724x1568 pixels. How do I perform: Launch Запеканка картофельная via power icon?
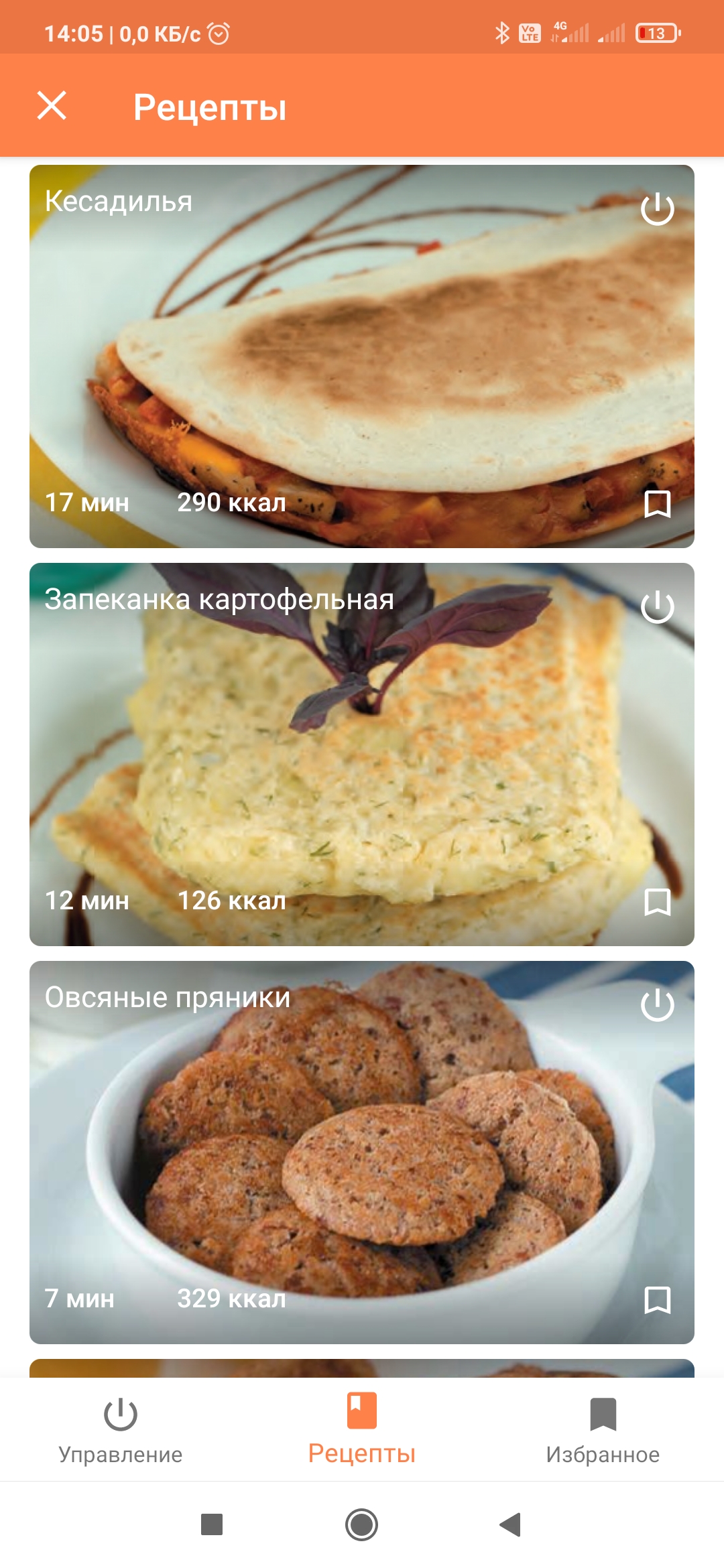coord(657,607)
